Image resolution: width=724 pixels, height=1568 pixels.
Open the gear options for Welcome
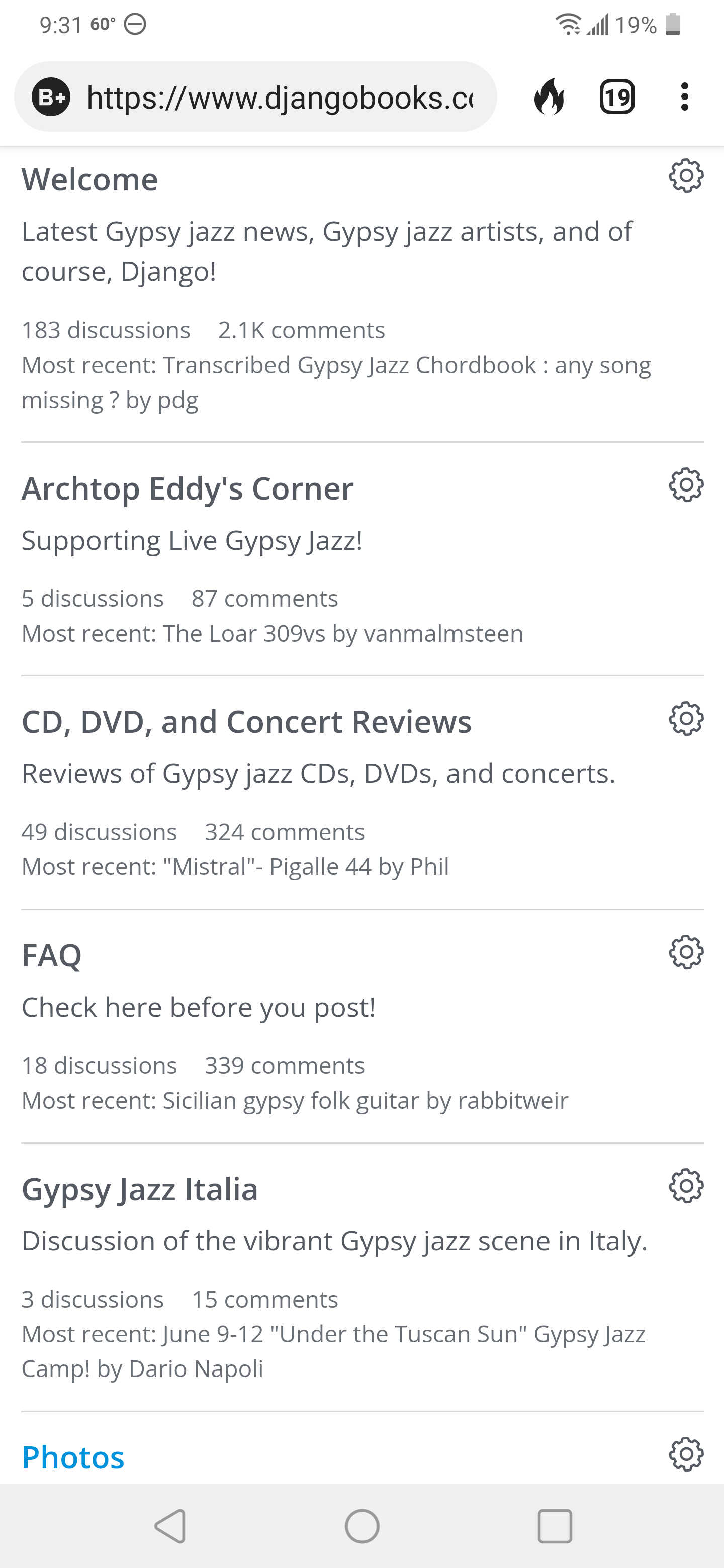[686, 176]
